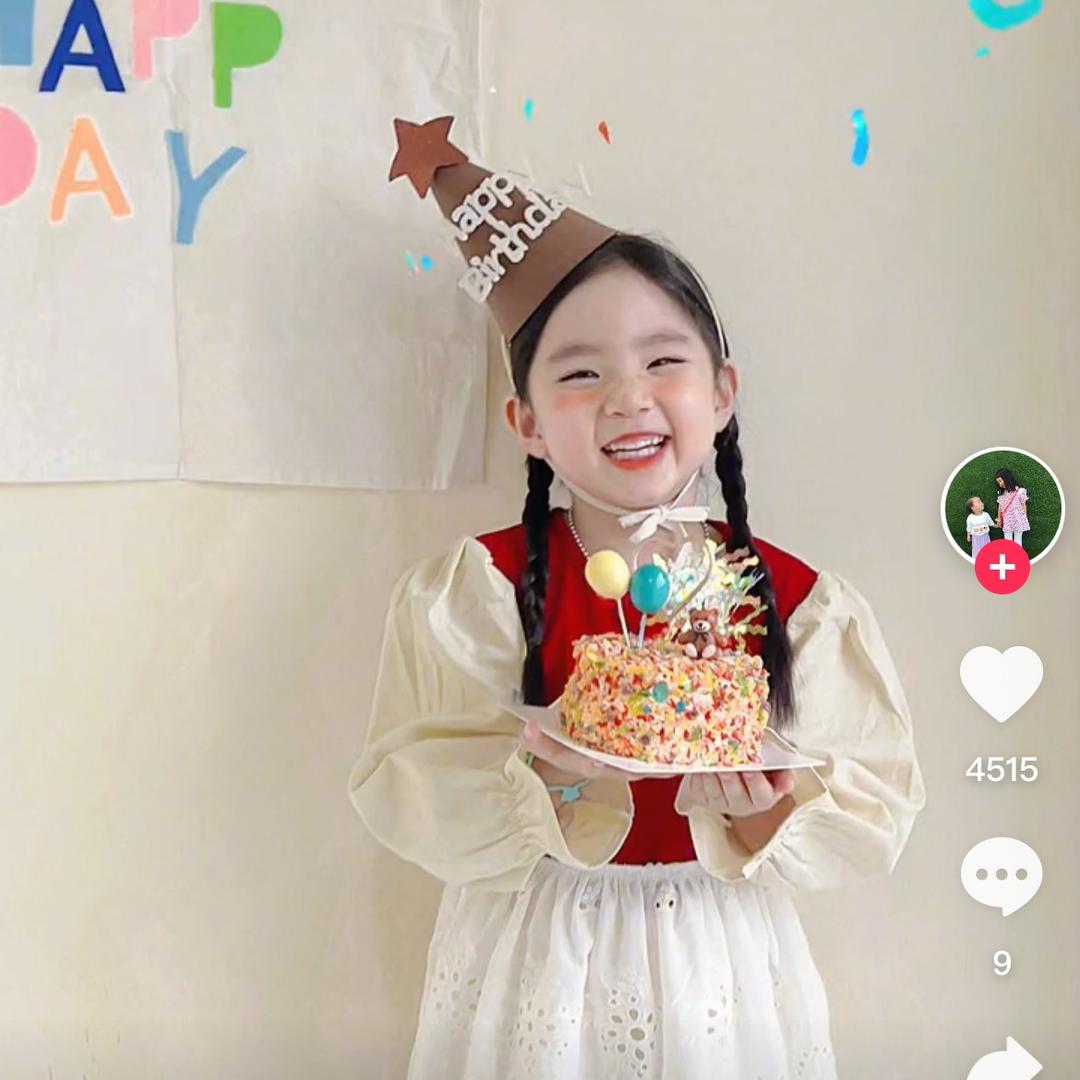Open the comments on this video
Screen dimensions: 1080x1080
[1001, 876]
